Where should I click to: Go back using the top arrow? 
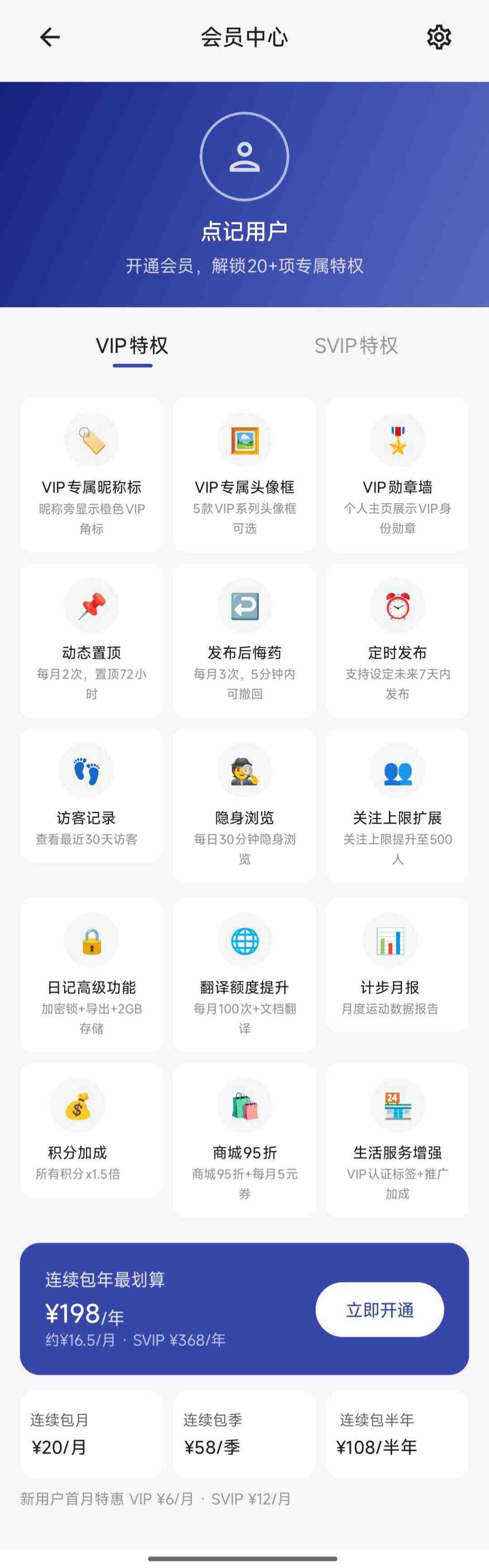pos(49,37)
